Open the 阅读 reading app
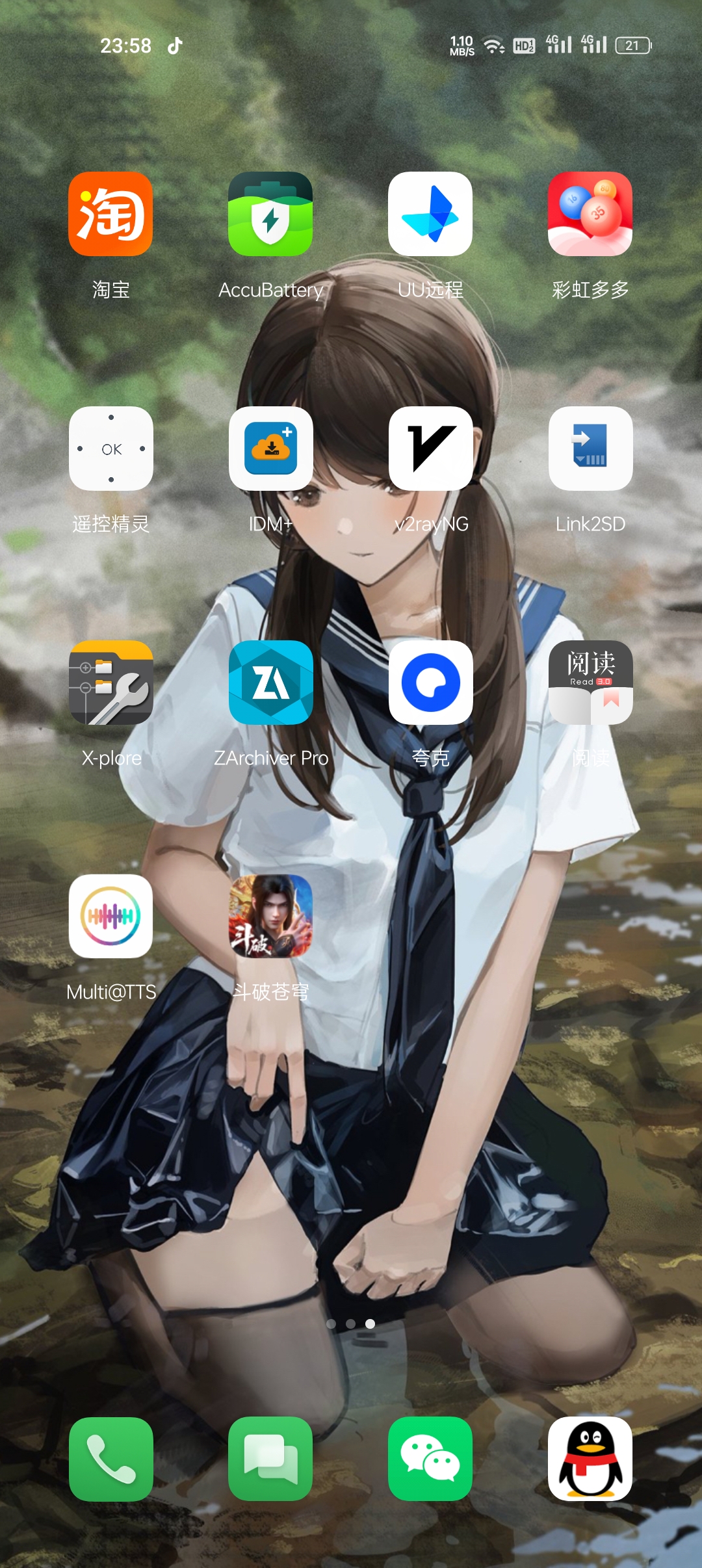Screen dimensions: 702x1568 pyautogui.click(x=590, y=683)
